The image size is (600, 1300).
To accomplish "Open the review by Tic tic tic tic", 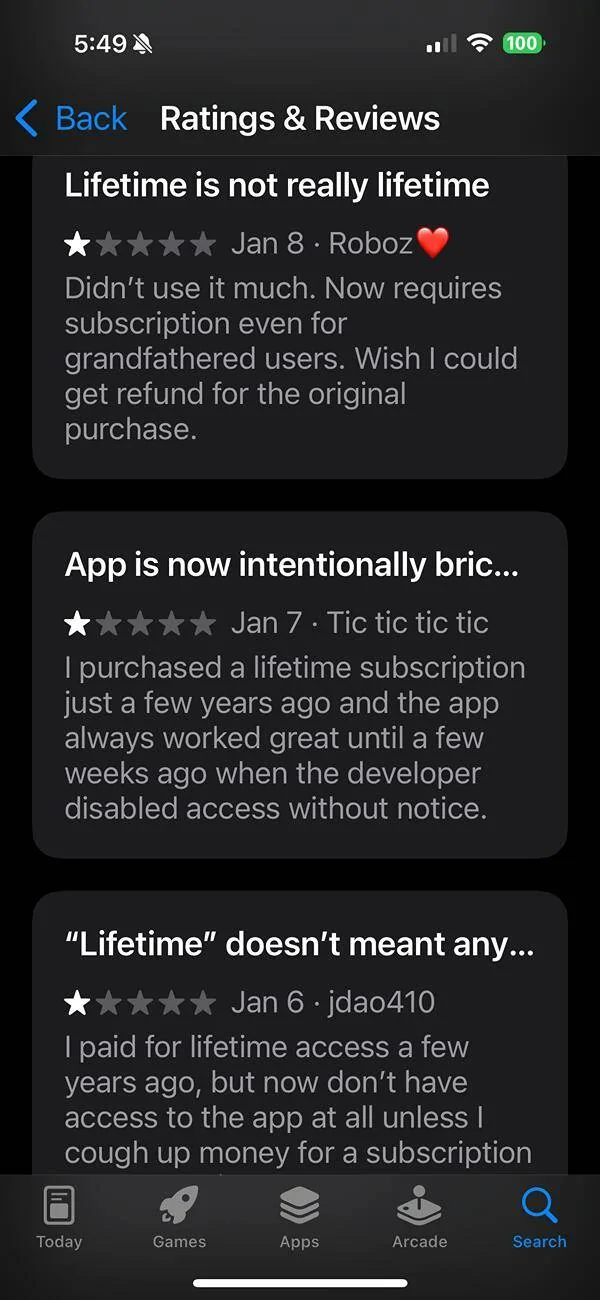I will point(300,685).
